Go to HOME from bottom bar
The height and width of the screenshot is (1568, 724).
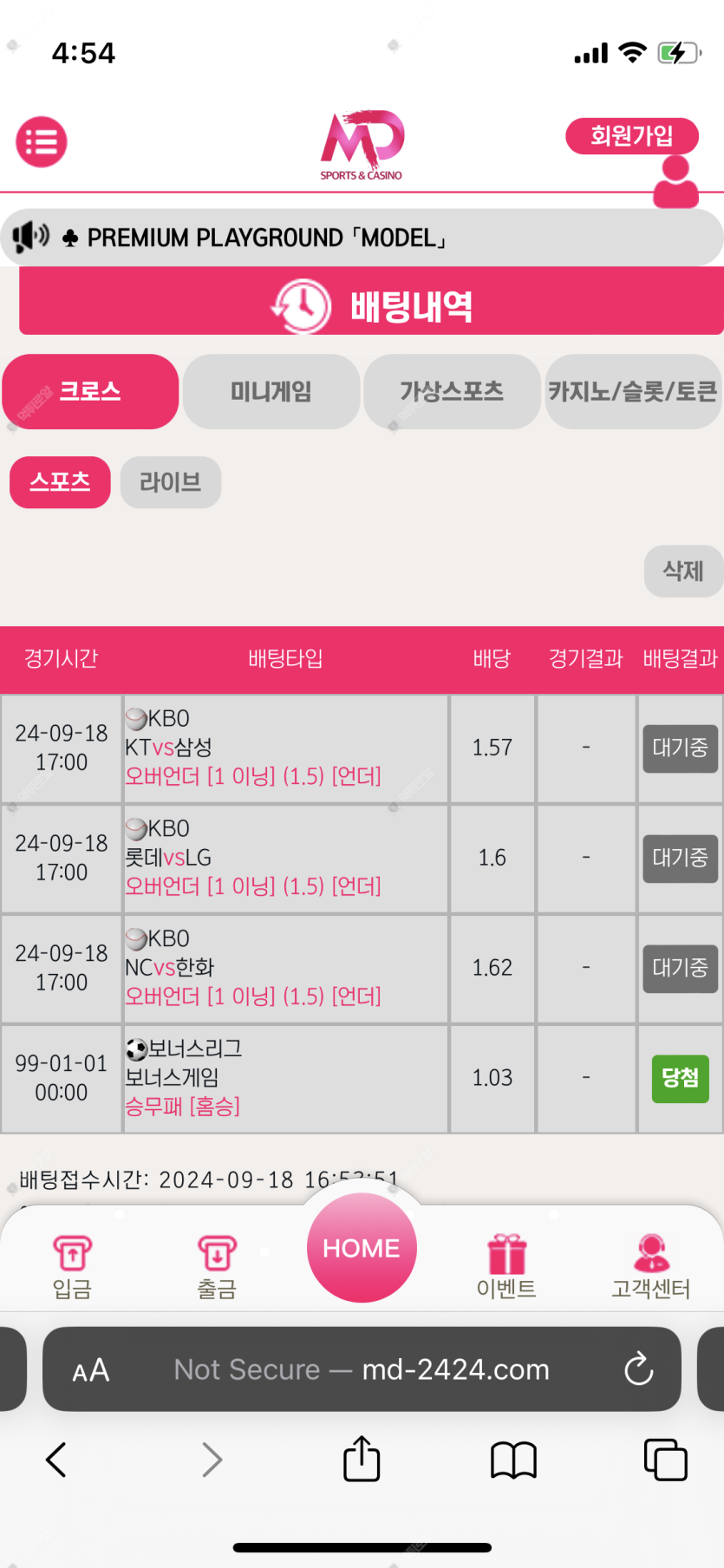click(362, 1248)
